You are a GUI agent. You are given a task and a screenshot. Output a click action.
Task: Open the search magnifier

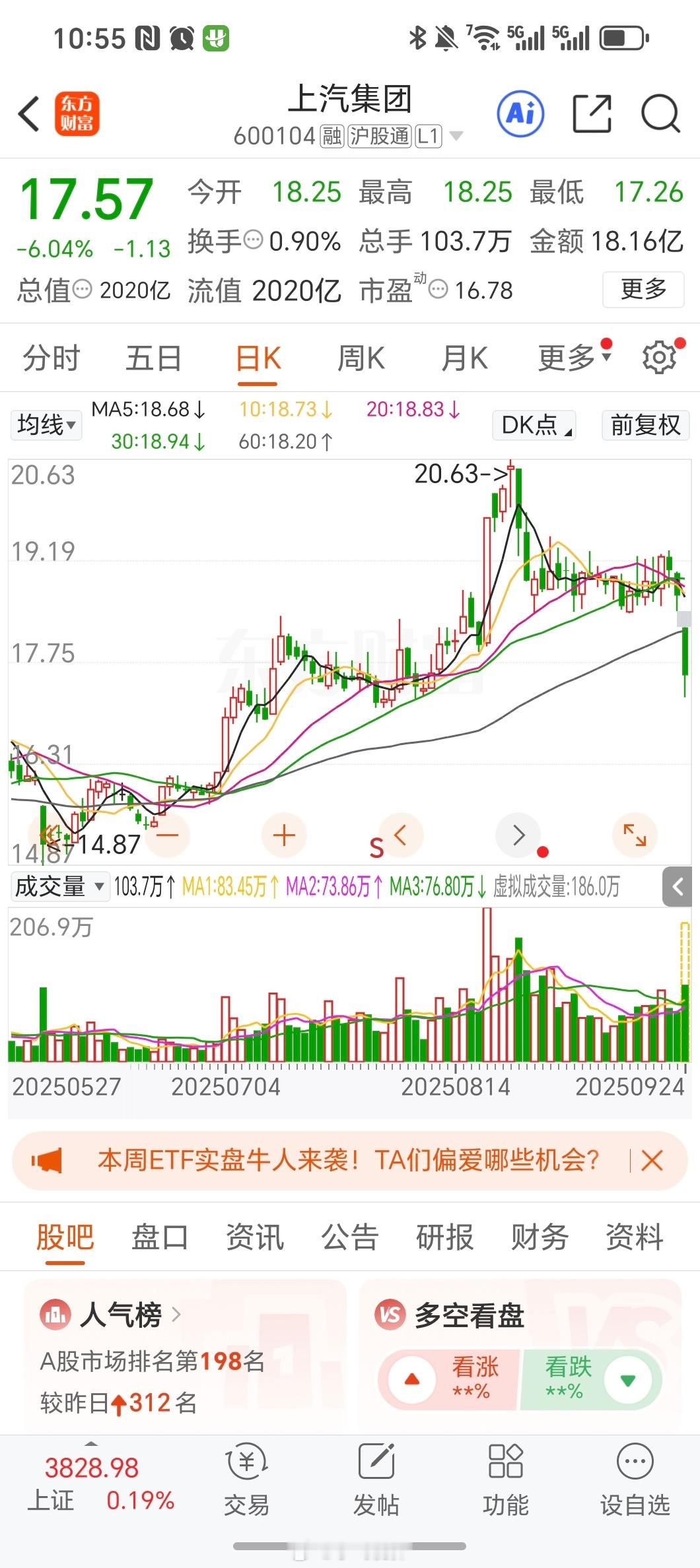point(660,114)
